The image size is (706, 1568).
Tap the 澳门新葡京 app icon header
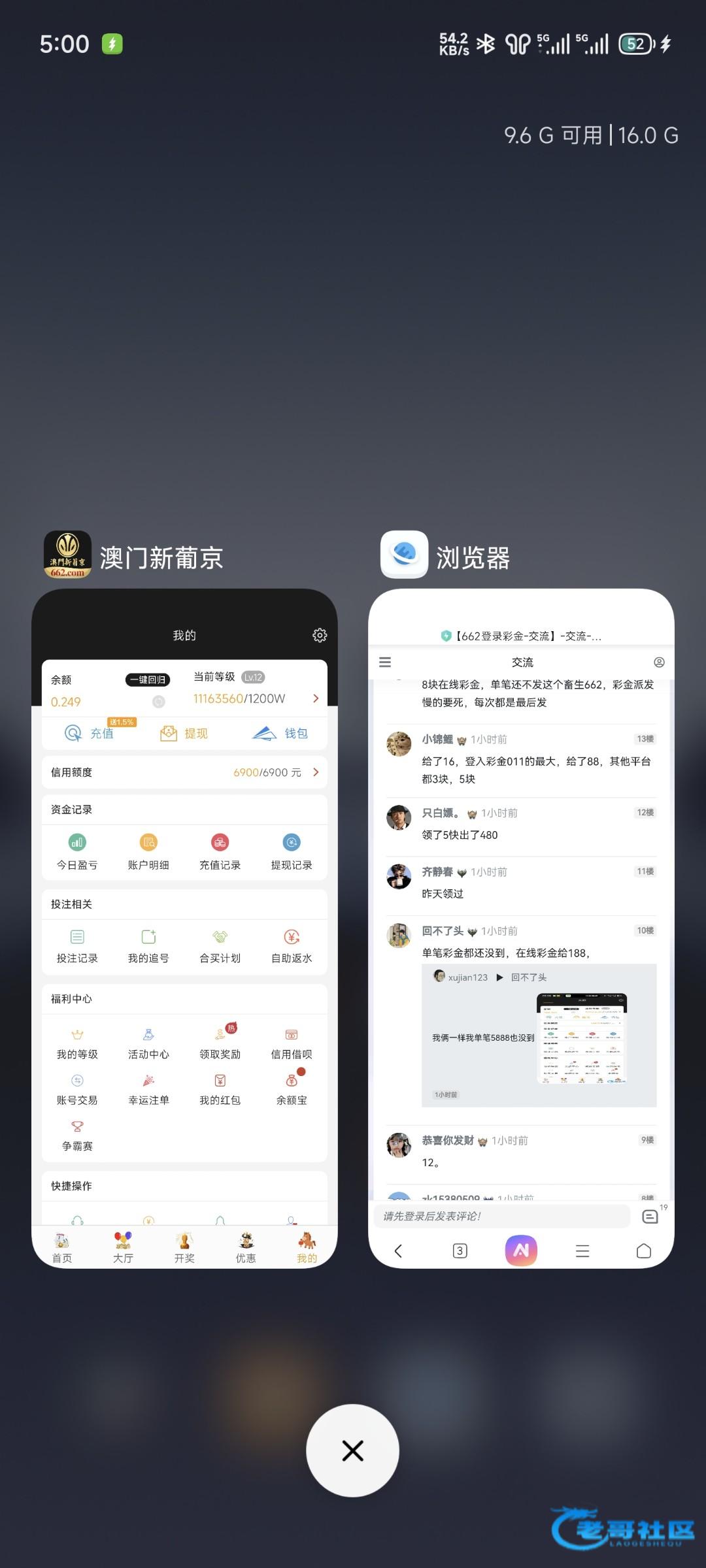[67, 554]
